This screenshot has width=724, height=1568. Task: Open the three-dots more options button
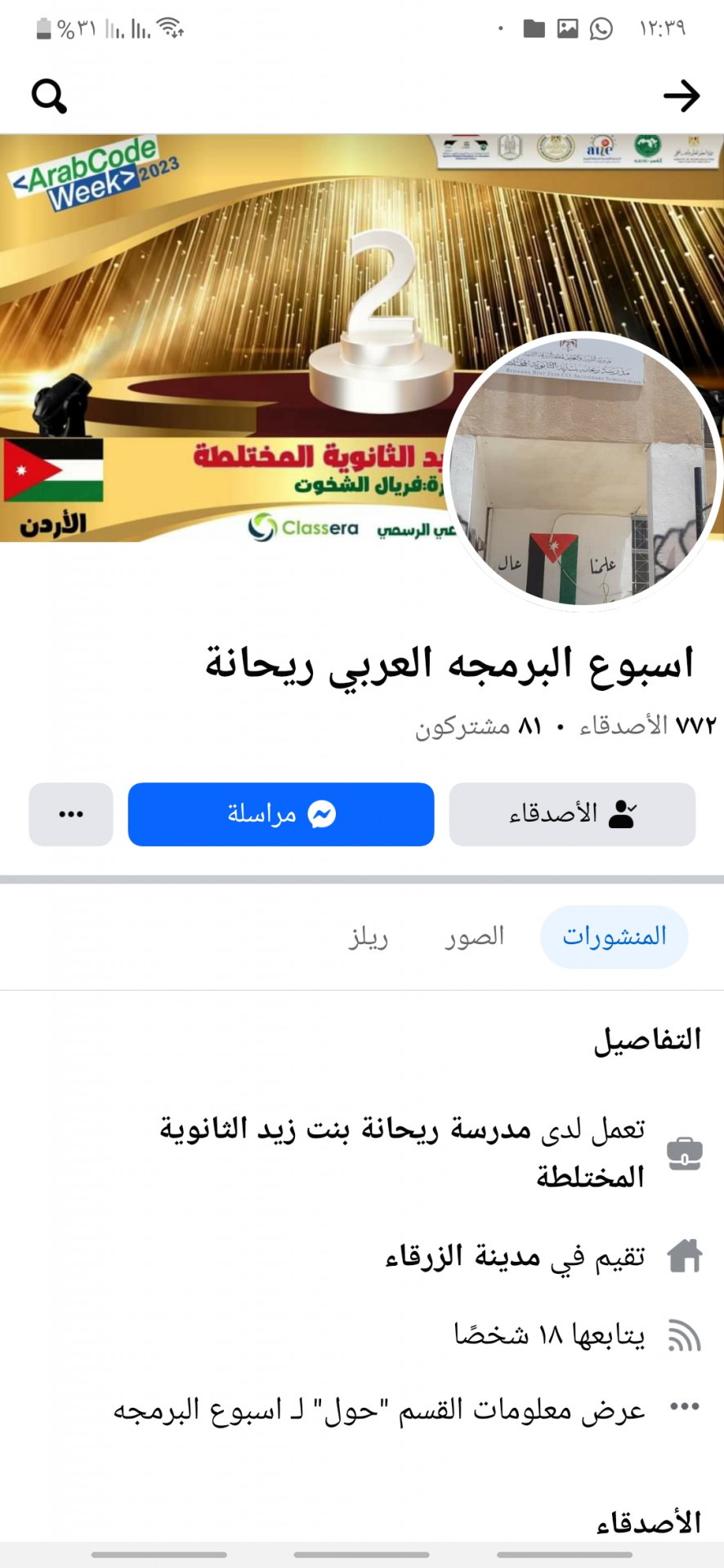coord(71,814)
